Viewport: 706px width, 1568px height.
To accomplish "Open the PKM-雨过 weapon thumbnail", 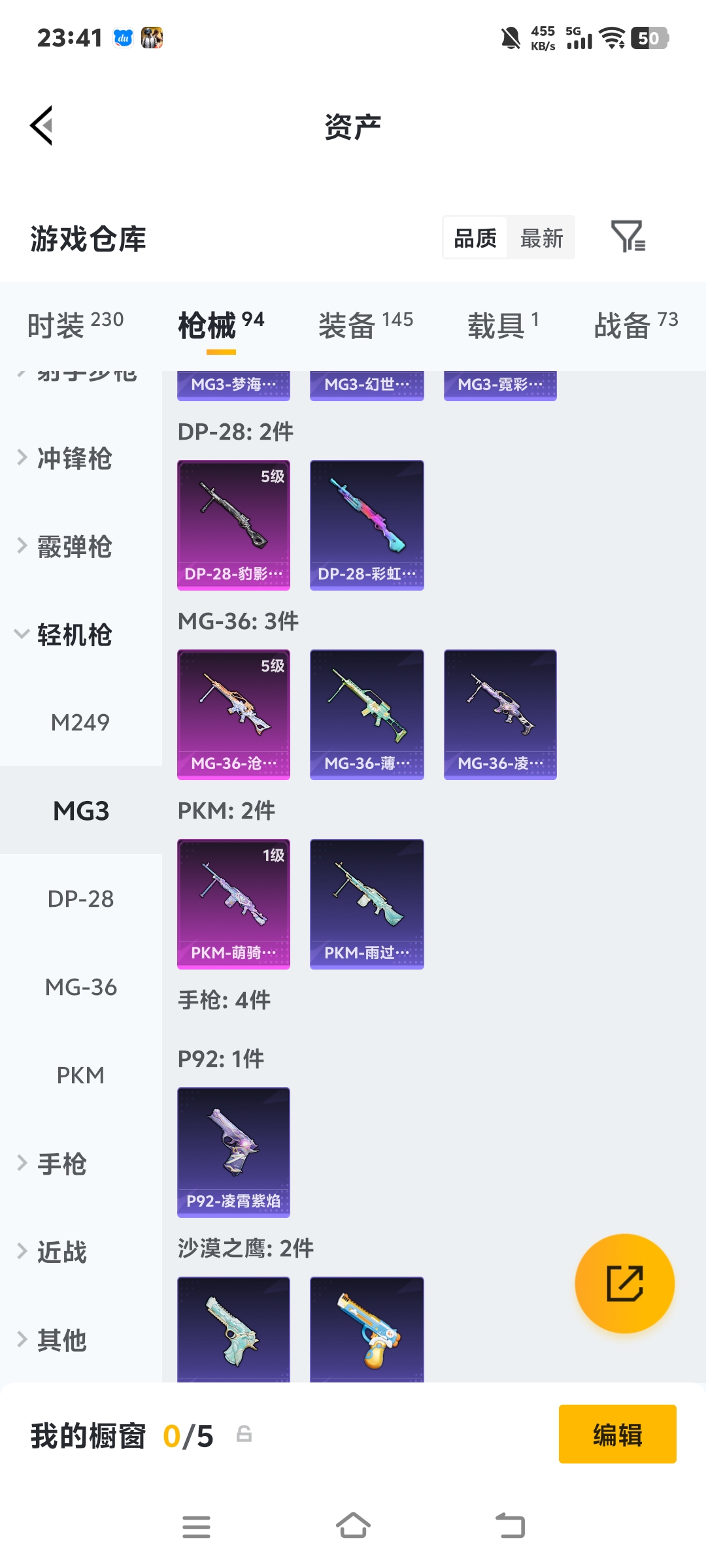I will (x=366, y=904).
